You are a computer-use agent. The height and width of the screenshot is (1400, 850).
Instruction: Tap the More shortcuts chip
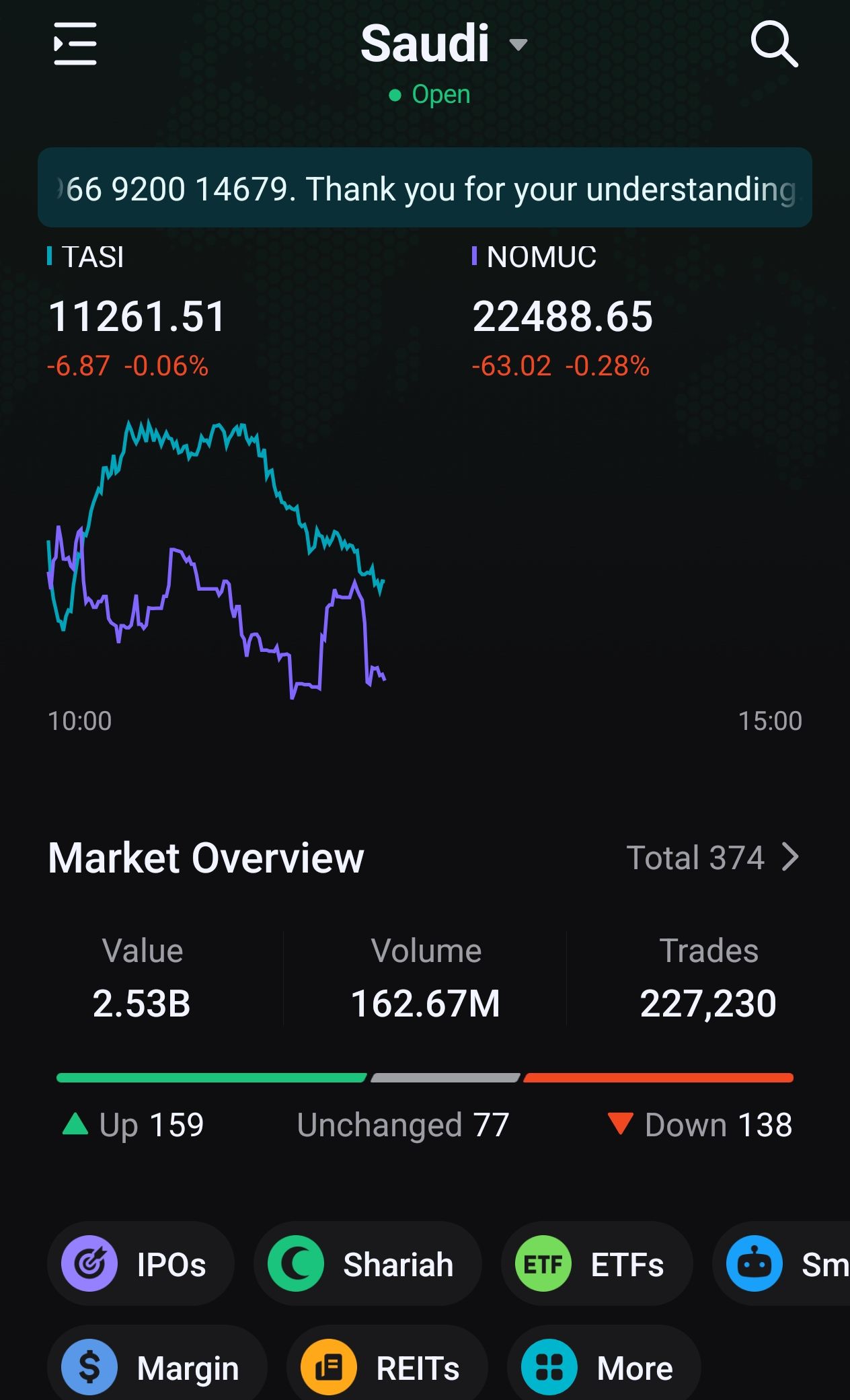pyautogui.click(x=603, y=1368)
